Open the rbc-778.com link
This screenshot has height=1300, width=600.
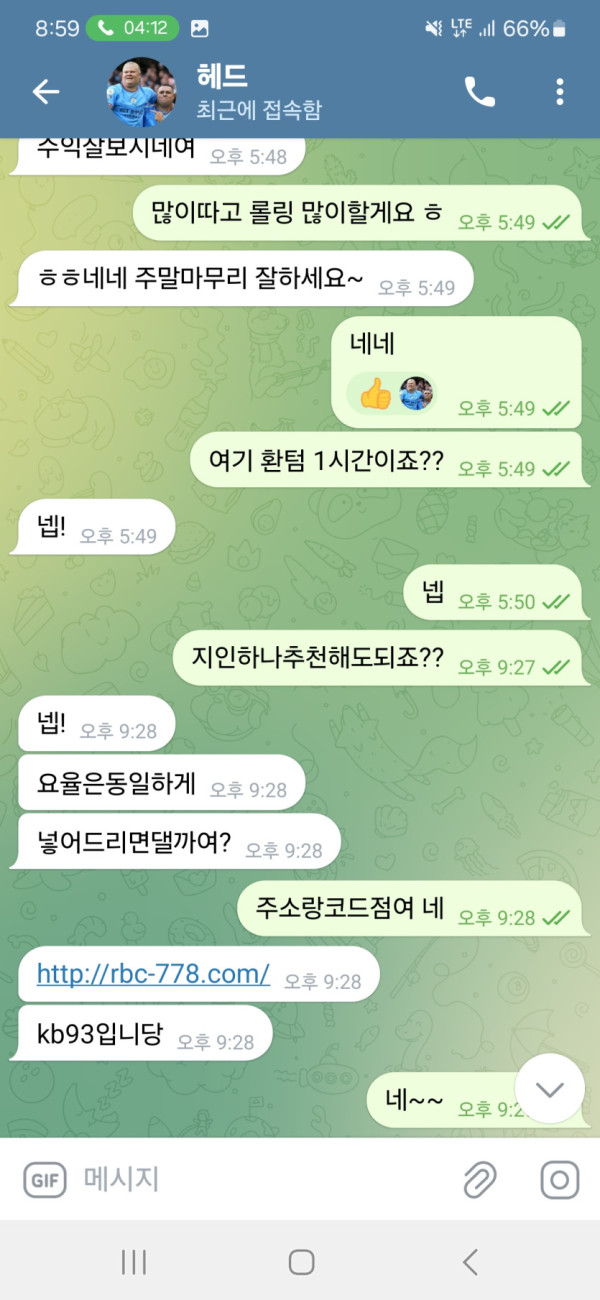tap(153, 973)
